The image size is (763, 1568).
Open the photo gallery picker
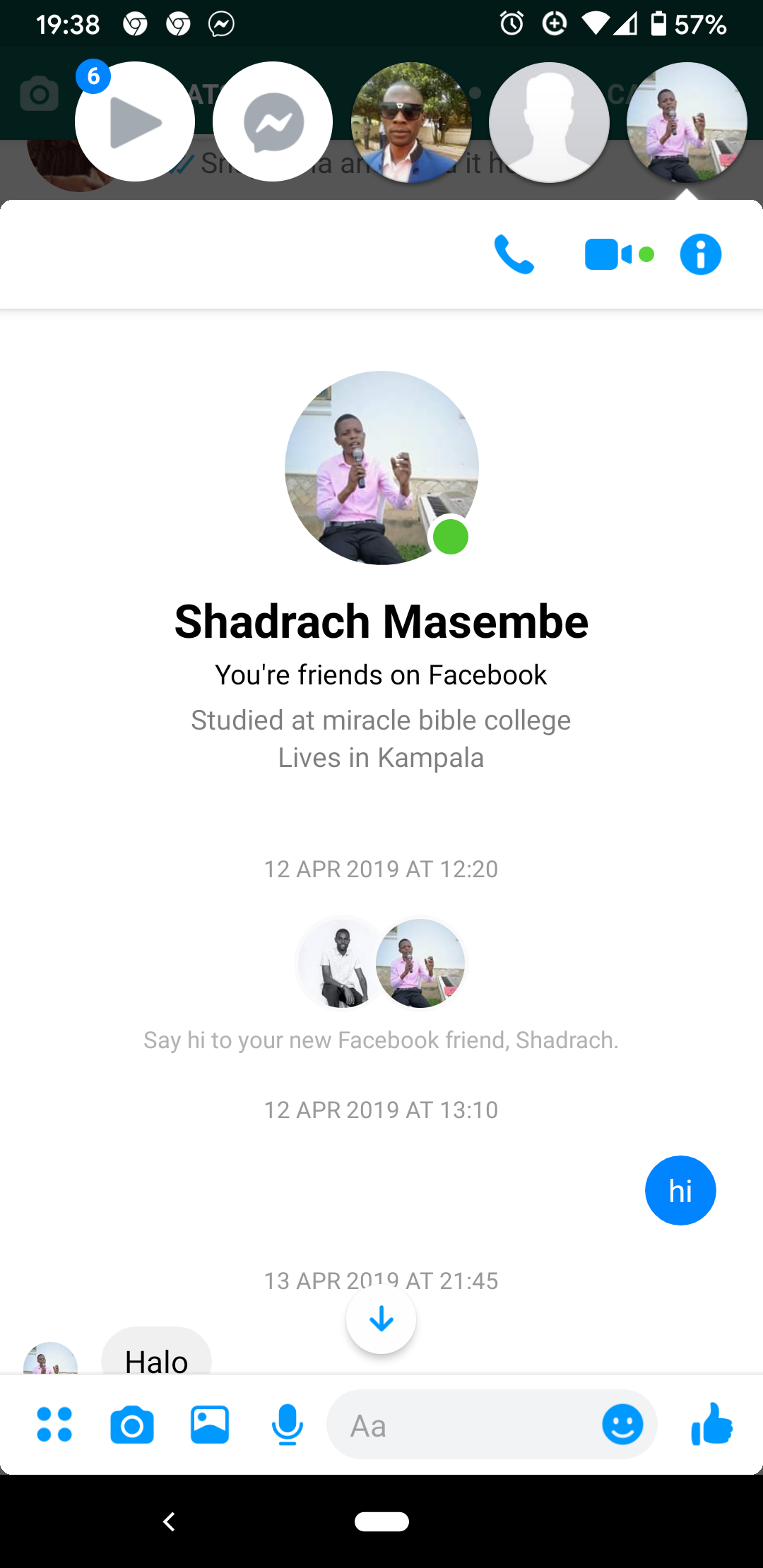point(210,1425)
